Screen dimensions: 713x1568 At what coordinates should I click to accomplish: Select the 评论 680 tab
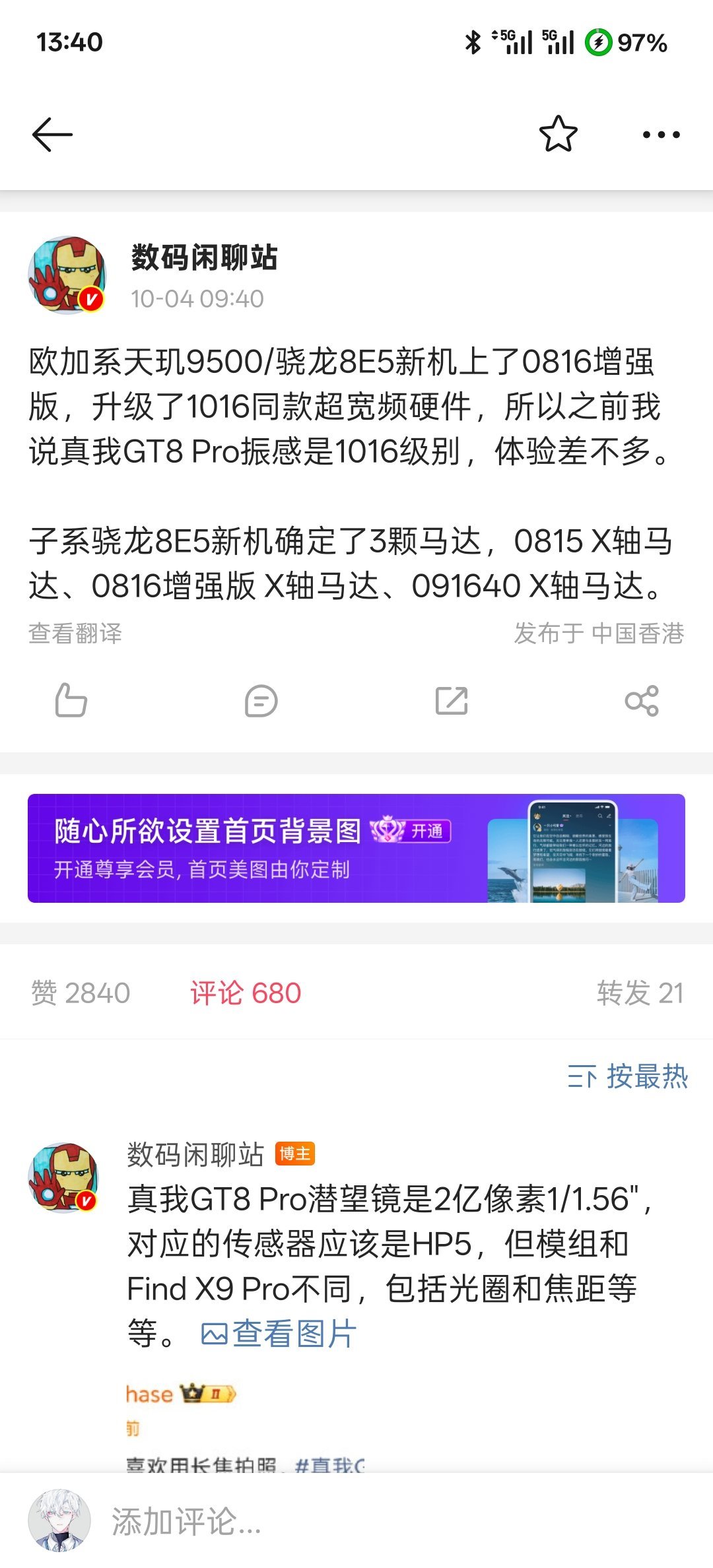[x=246, y=993]
